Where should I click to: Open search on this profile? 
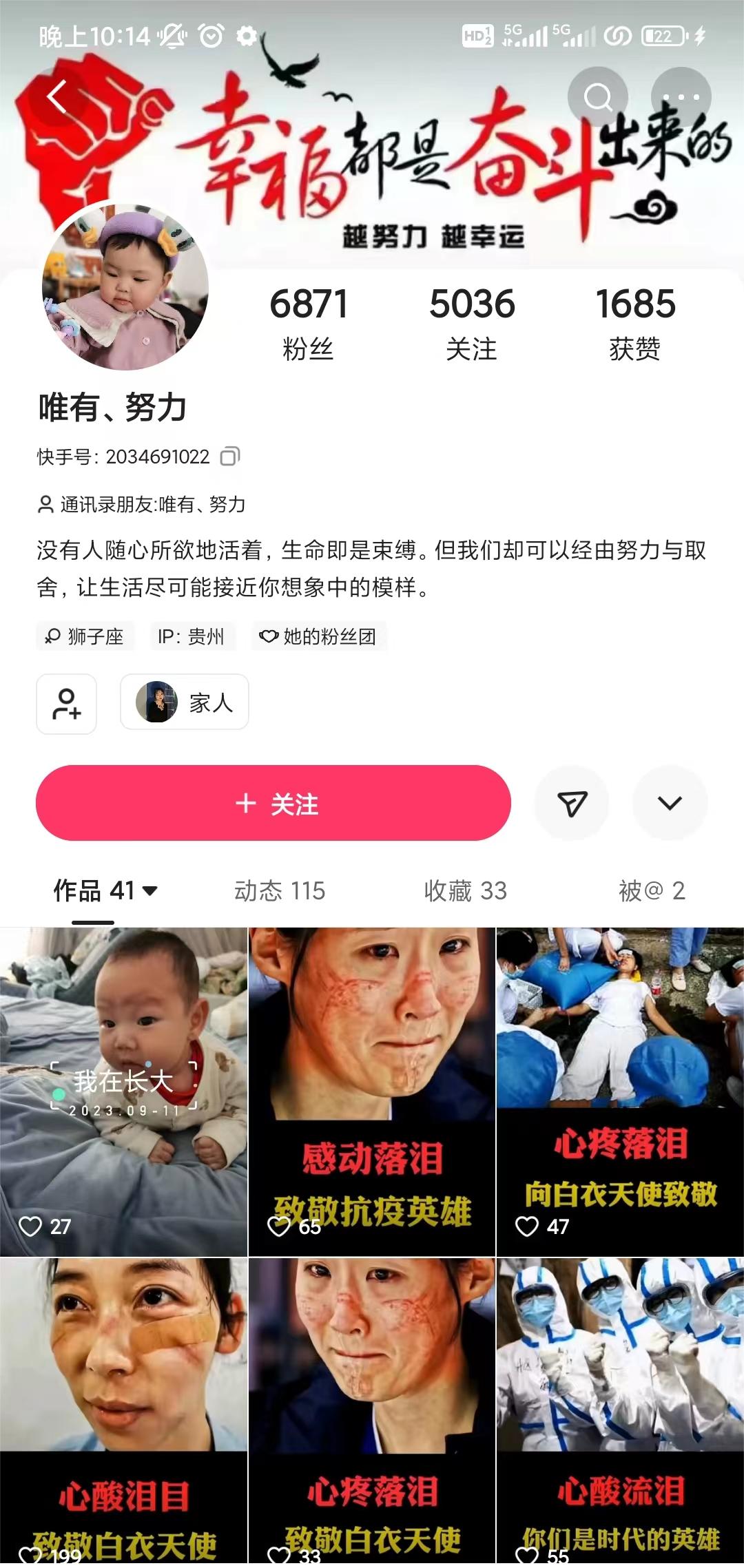(x=597, y=97)
